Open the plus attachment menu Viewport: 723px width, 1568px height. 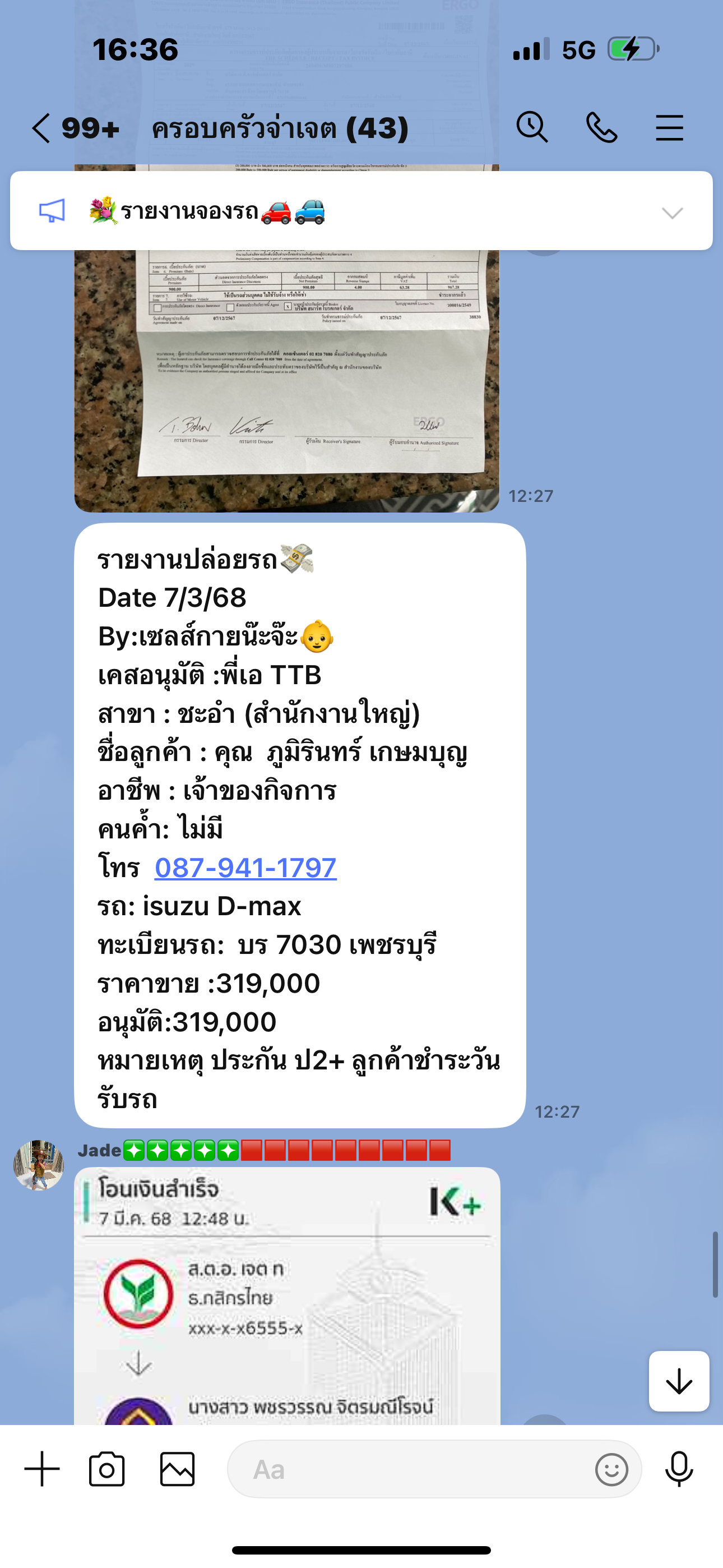click(42, 1469)
